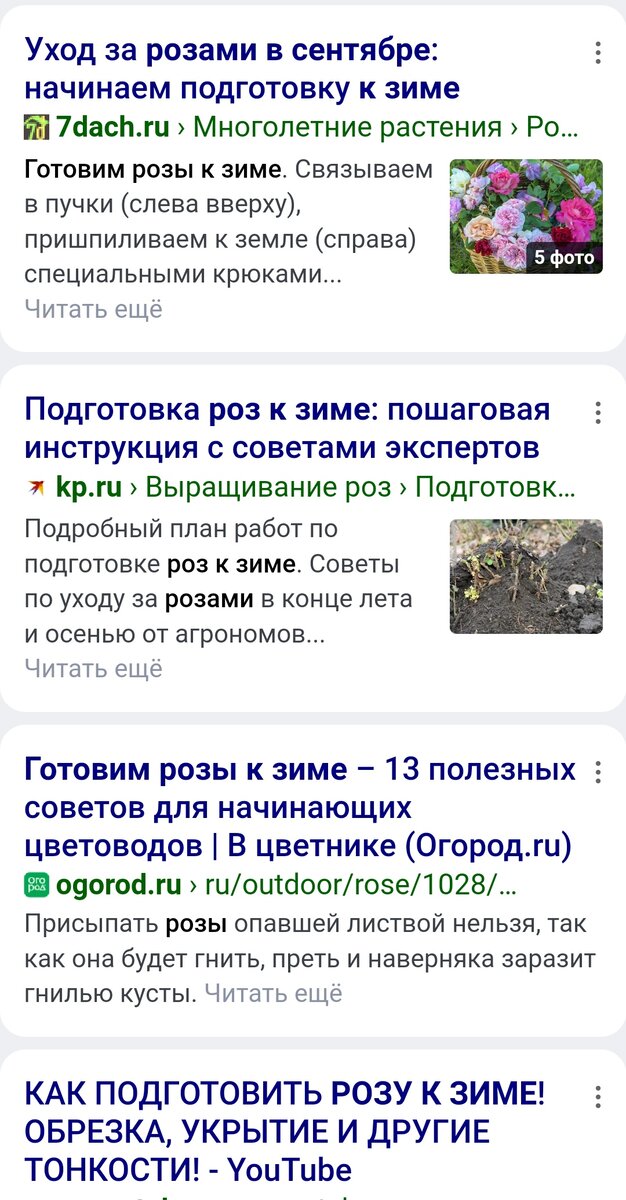The image size is (626, 1200).
Task: Open the kp.ru site link
Action: tap(89, 488)
